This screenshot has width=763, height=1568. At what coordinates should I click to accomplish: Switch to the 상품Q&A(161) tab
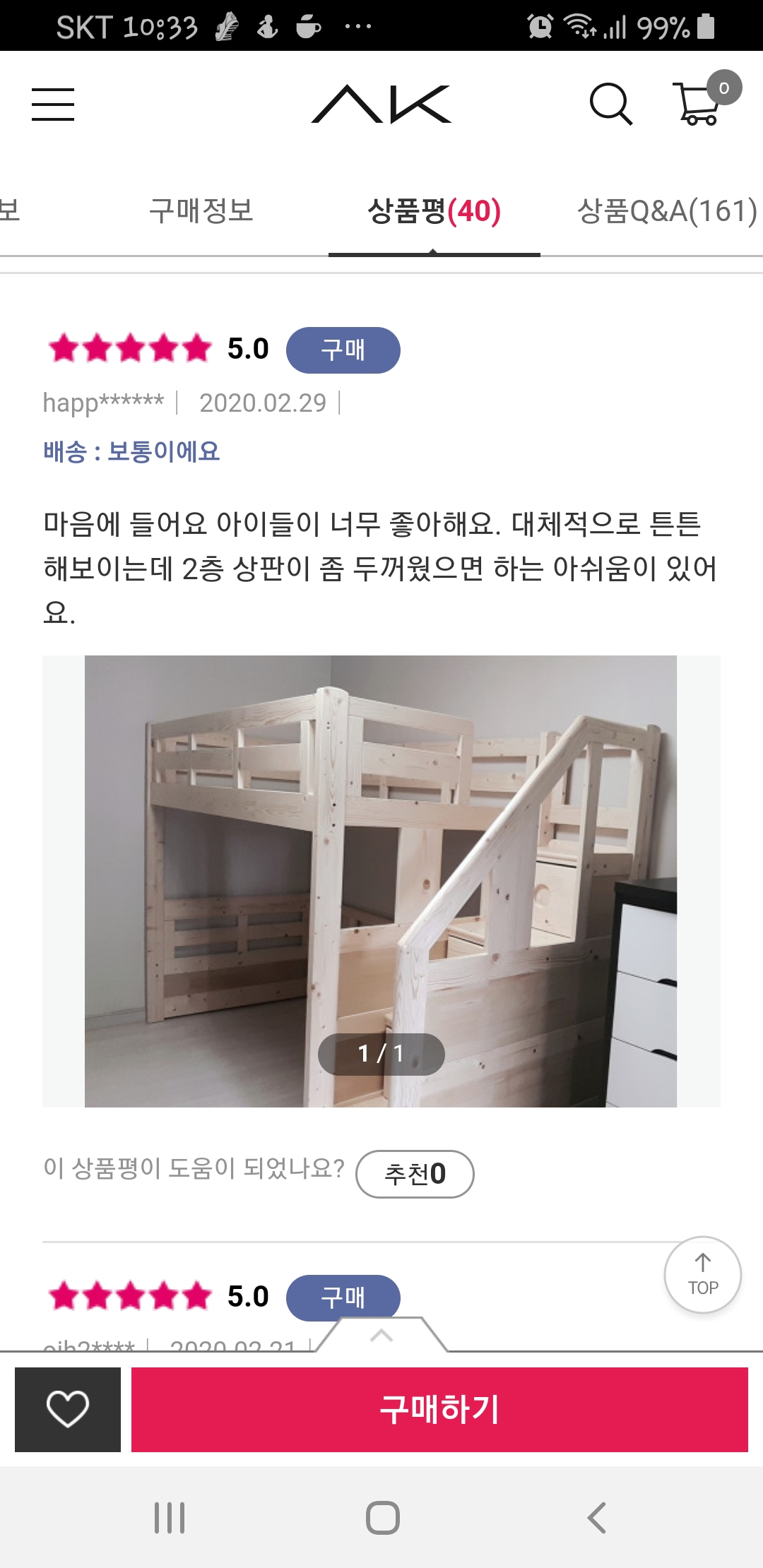coord(666,210)
